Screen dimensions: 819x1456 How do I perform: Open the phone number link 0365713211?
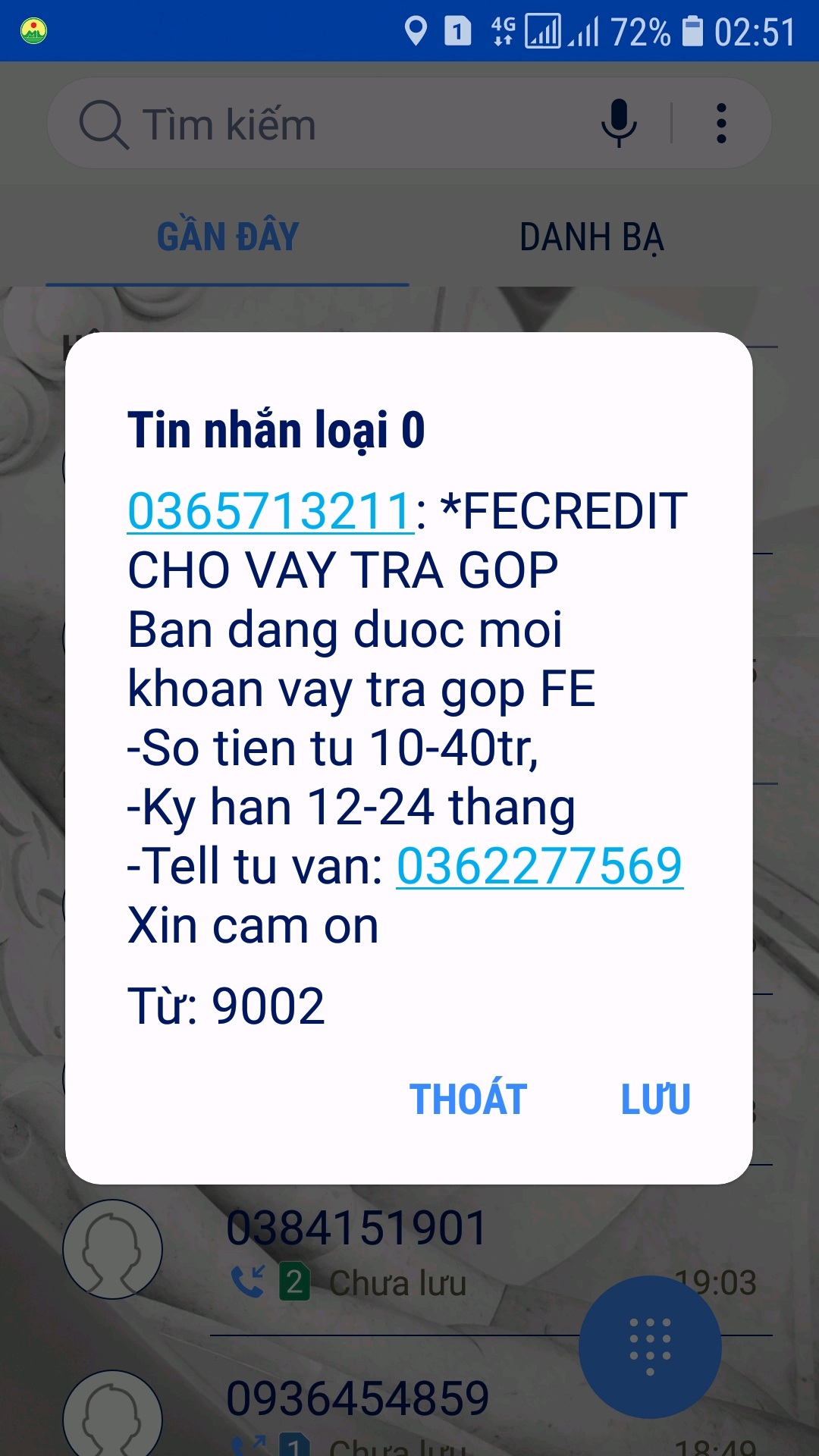[x=271, y=511]
